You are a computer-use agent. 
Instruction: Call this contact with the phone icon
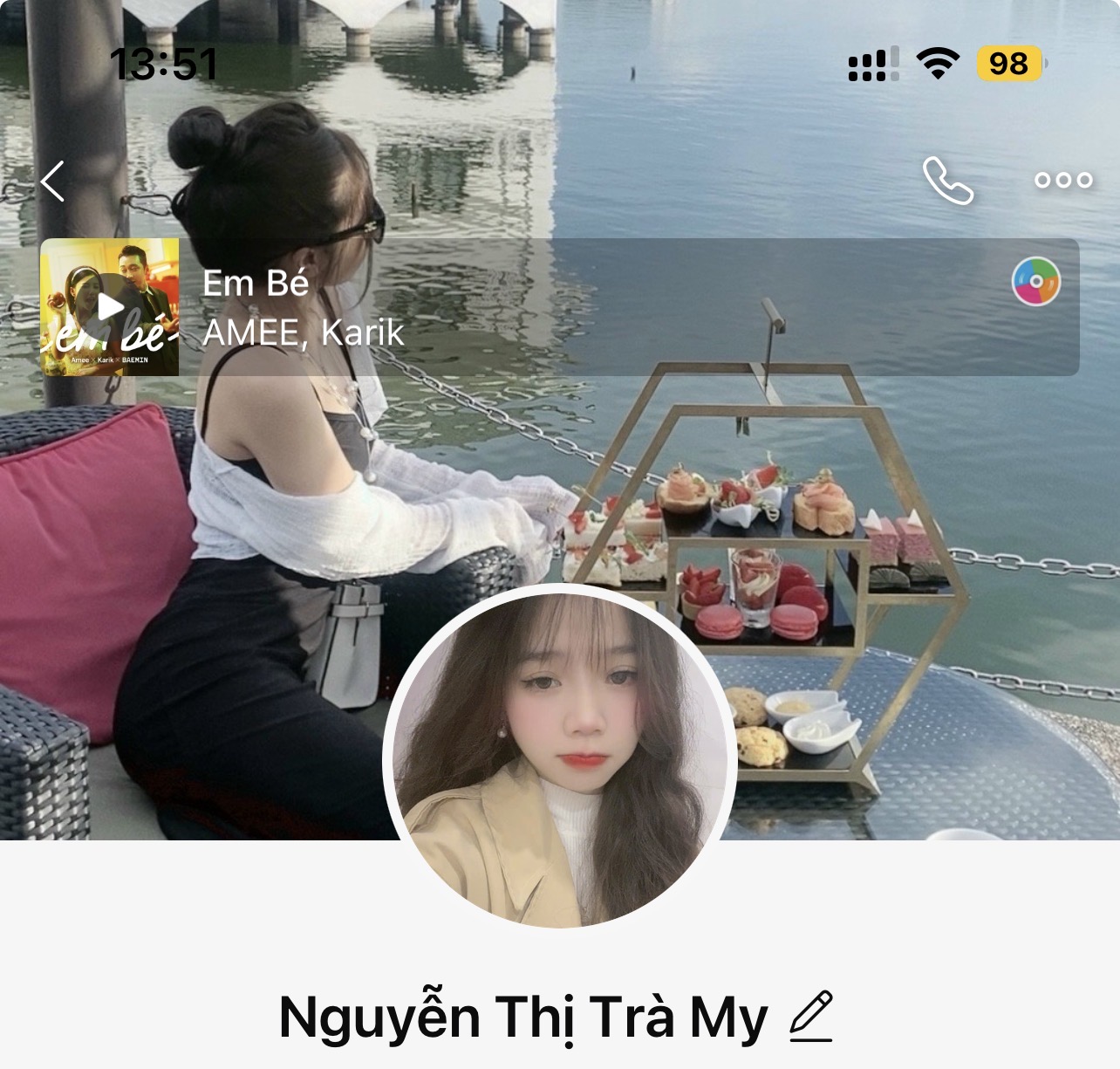[947, 181]
